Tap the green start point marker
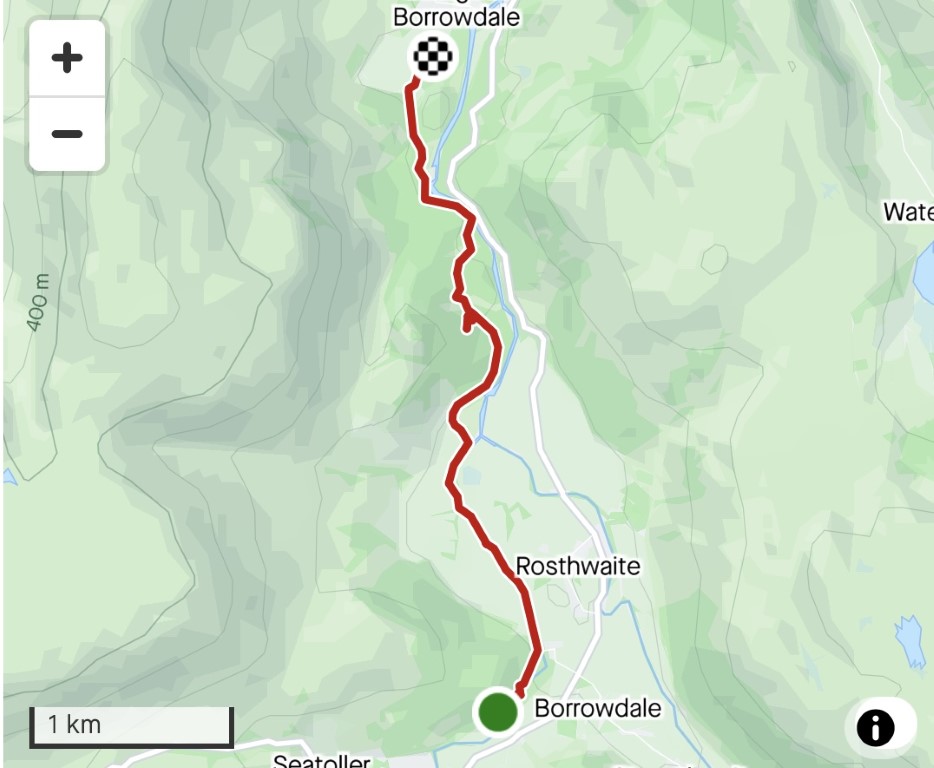The image size is (934, 768). [497, 712]
